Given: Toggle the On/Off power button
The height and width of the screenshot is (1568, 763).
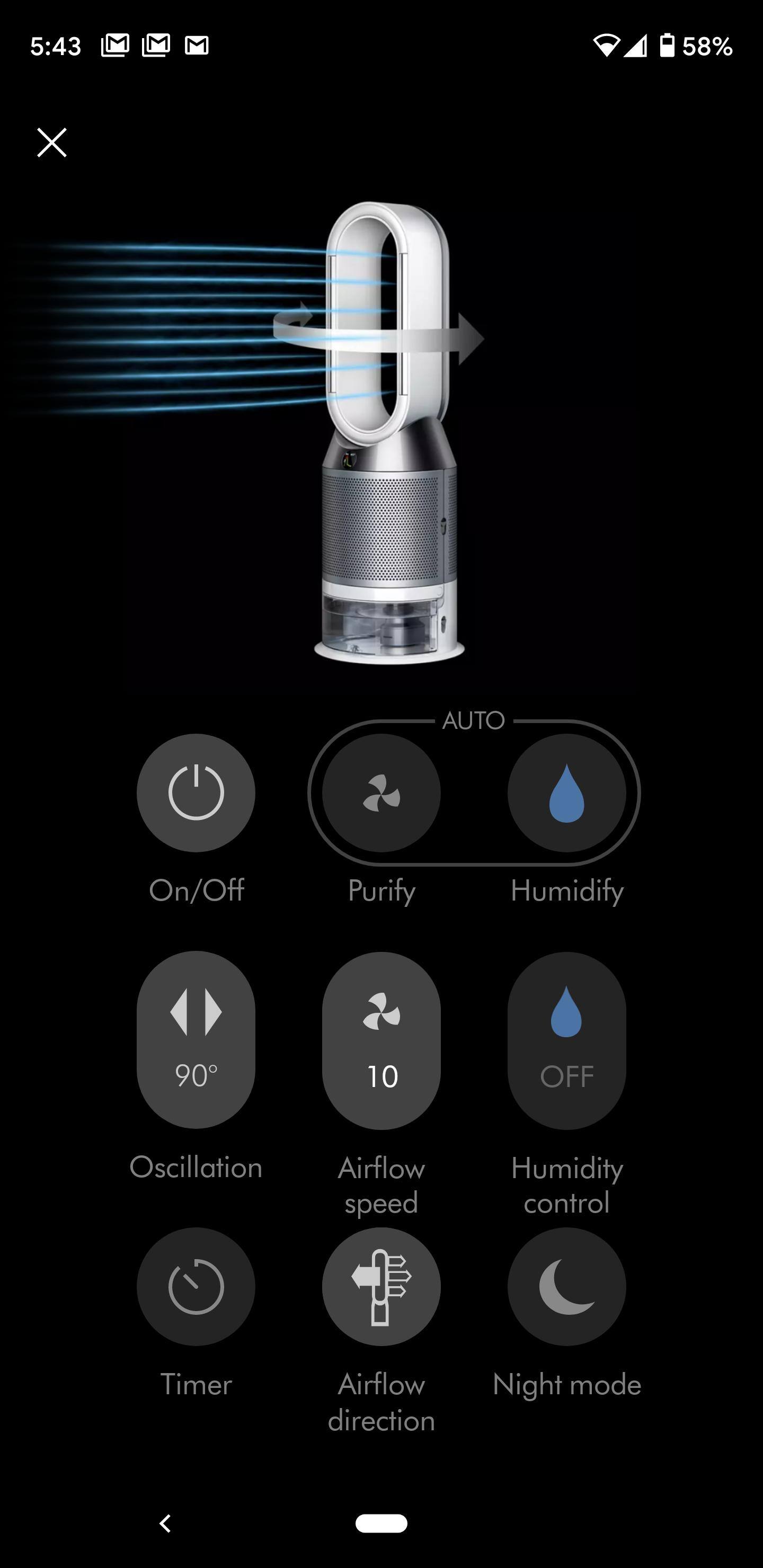Looking at the screenshot, I should pyautogui.click(x=196, y=792).
